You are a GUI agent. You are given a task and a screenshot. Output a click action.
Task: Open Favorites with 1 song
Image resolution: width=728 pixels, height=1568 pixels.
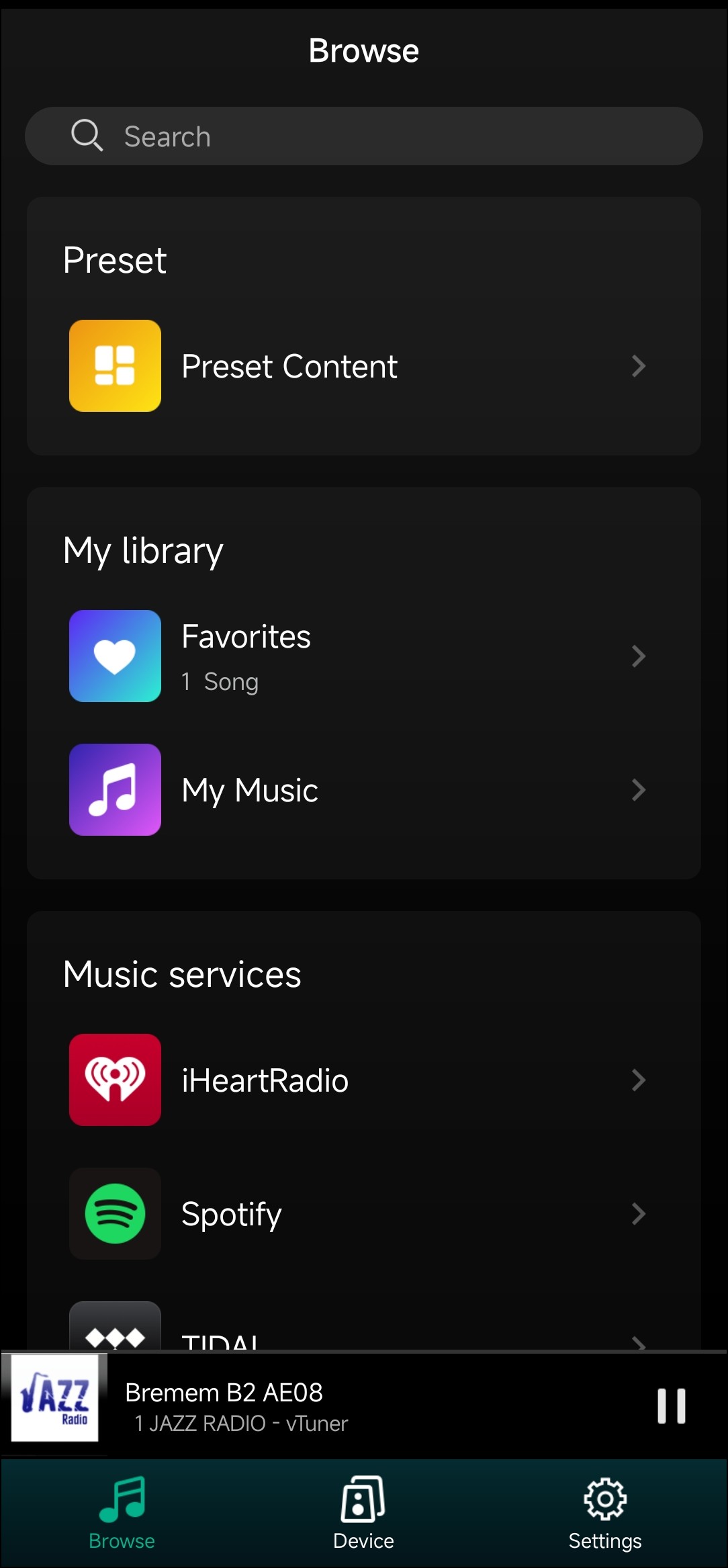click(363, 656)
